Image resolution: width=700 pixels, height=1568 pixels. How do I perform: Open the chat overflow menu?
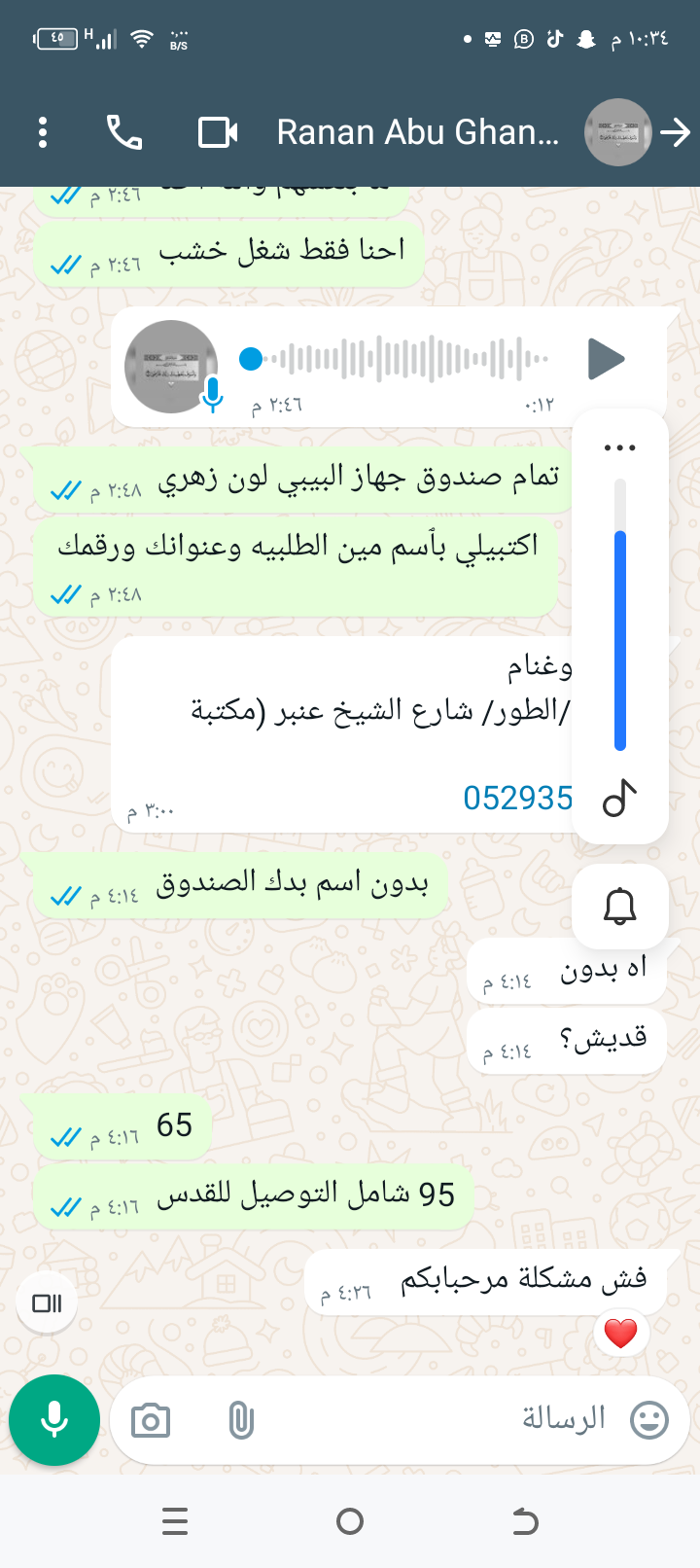pyautogui.click(x=43, y=132)
